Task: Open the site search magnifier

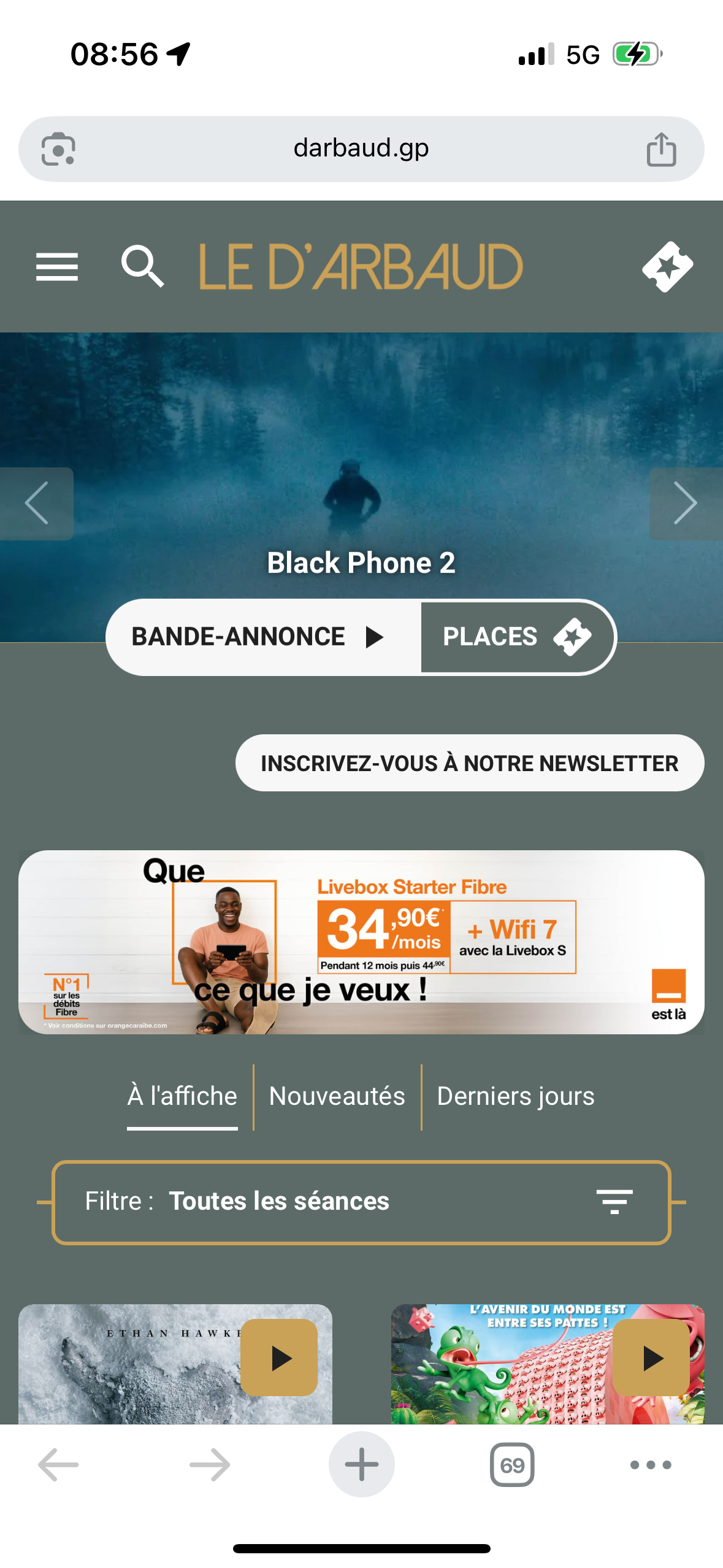Action: point(142,266)
